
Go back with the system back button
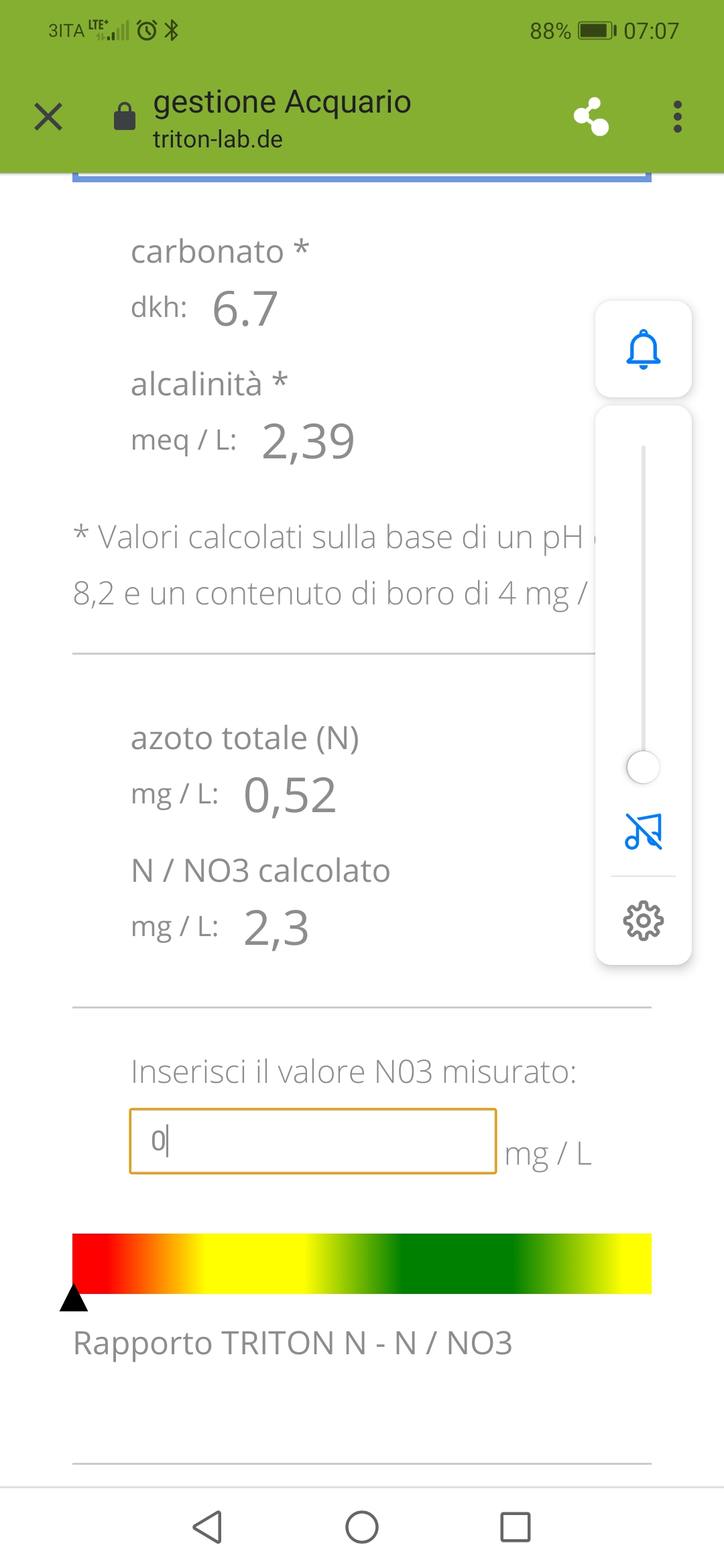(208, 1527)
